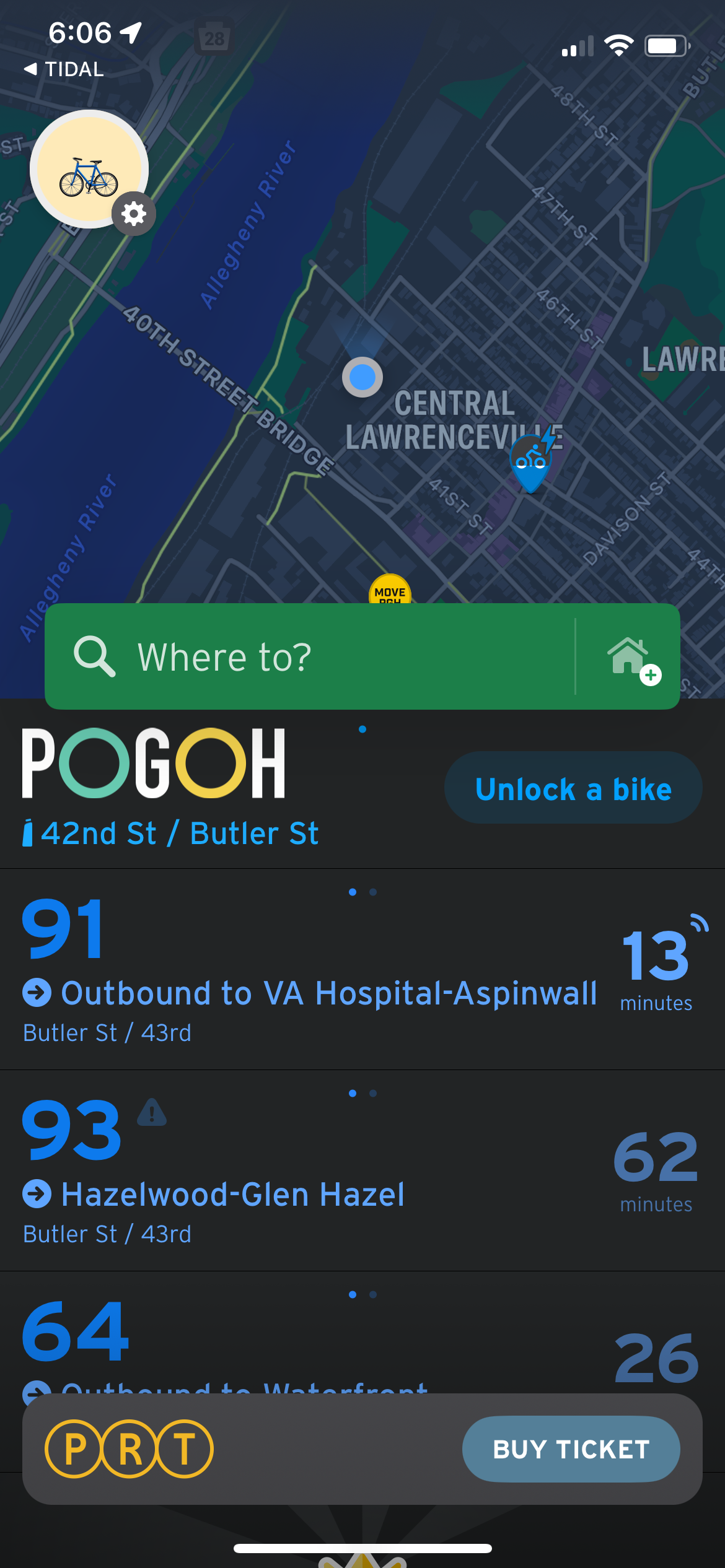Open the POGOH station 42nd St / Butler St
725x1568 pixels.
(x=178, y=834)
